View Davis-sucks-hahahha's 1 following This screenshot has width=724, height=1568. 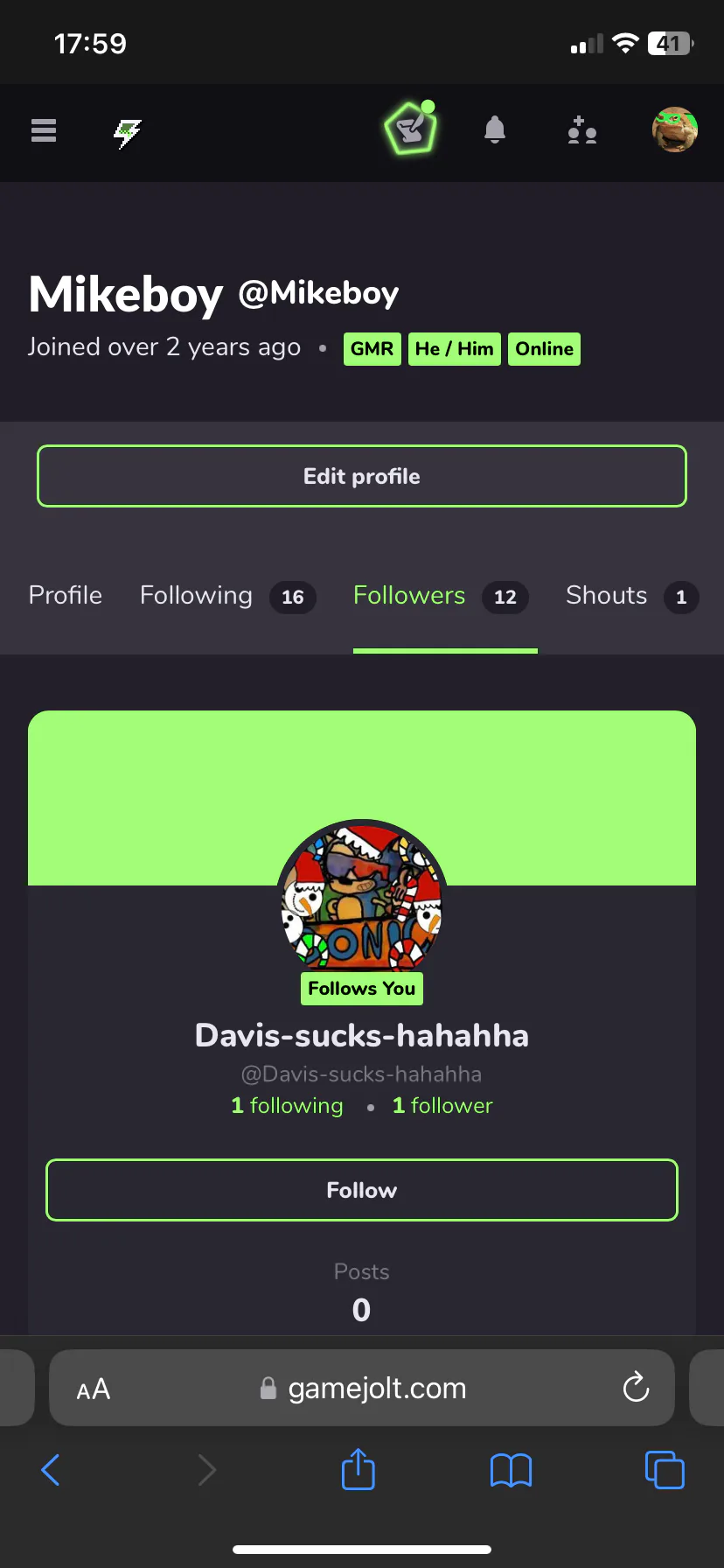(287, 1105)
